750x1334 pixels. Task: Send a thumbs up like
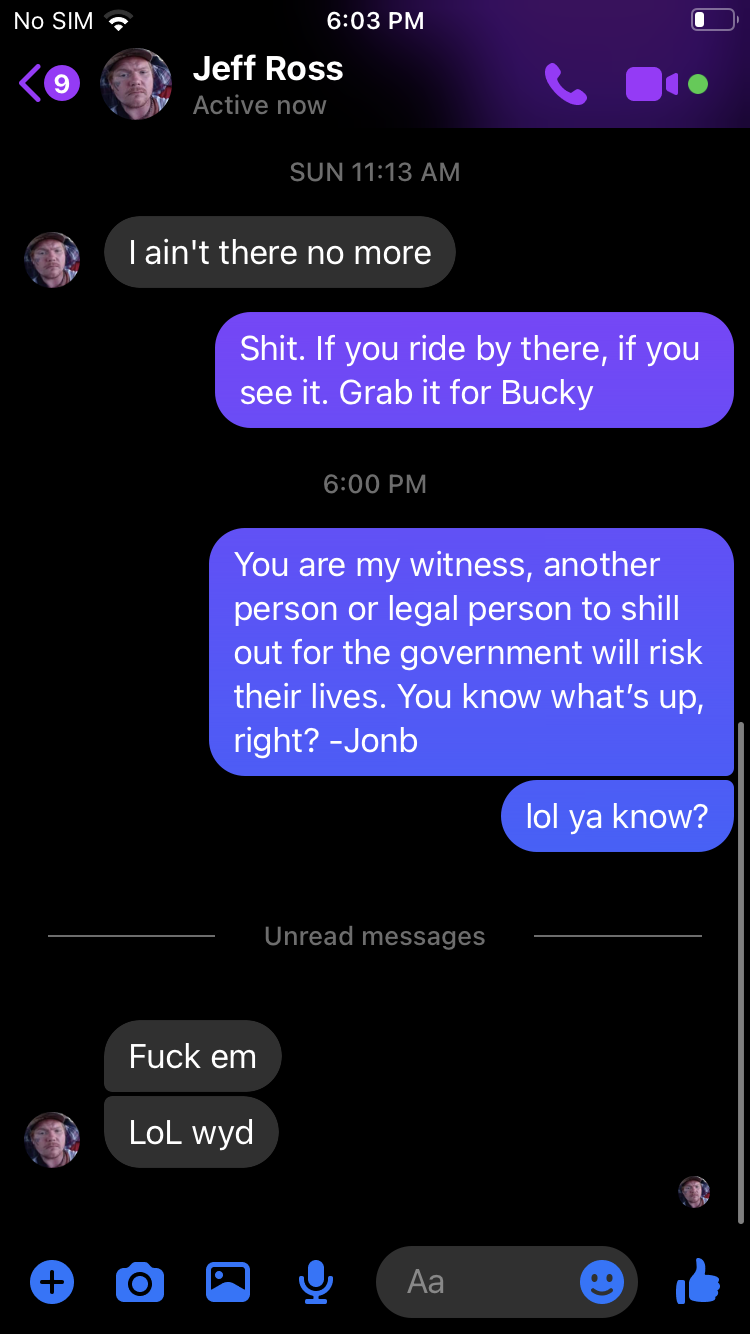click(698, 1280)
